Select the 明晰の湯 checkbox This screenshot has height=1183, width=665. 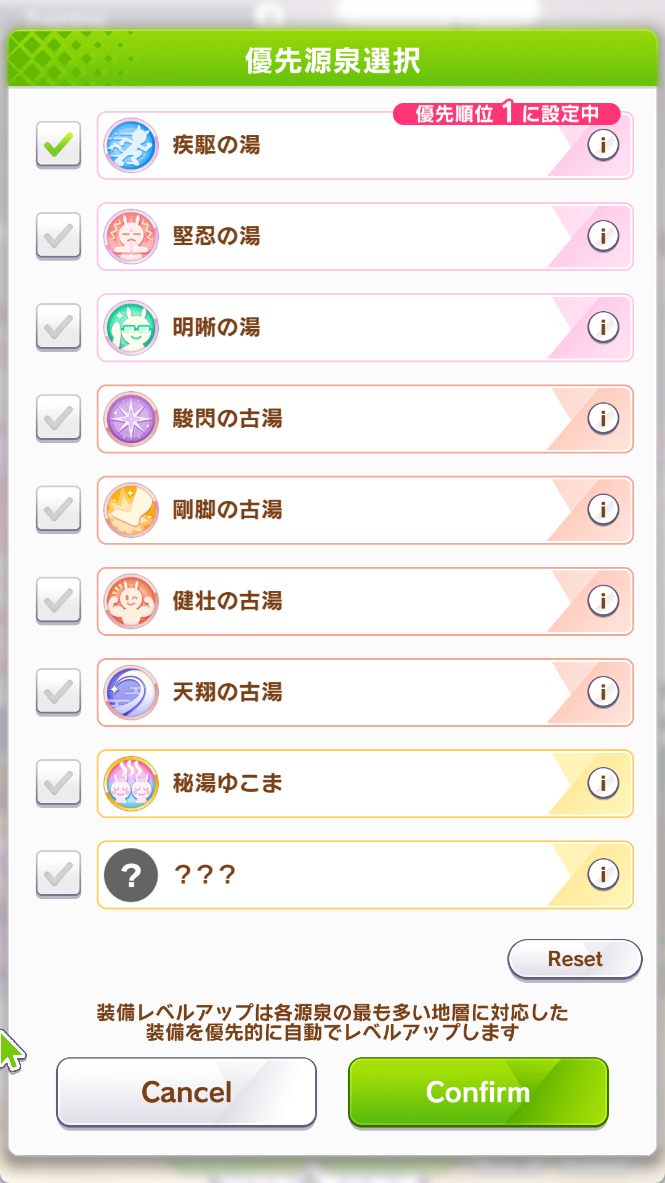pos(58,327)
